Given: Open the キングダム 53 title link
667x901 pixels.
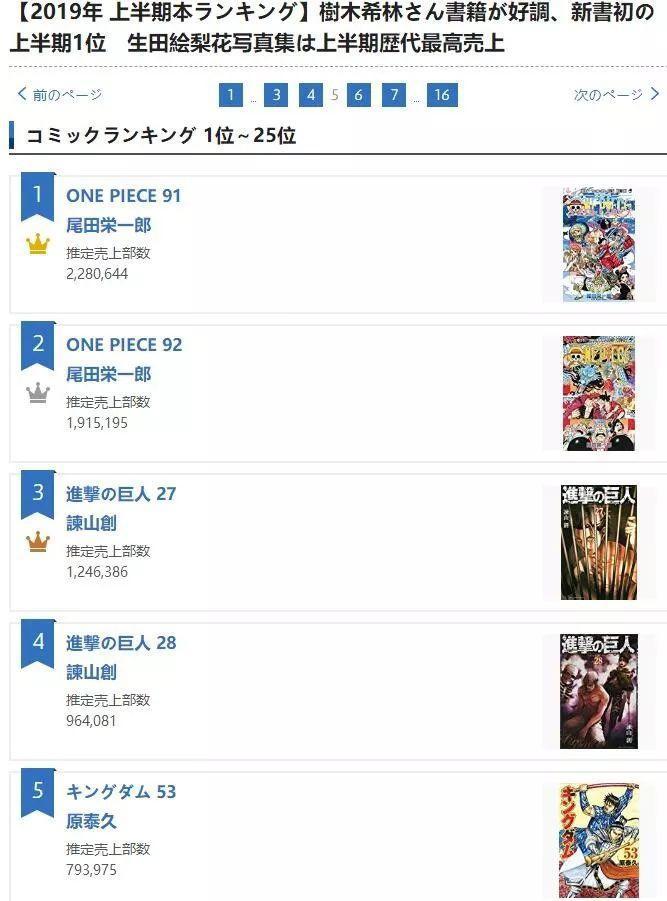Looking at the screenshot, I should click(x=121, y=791).
